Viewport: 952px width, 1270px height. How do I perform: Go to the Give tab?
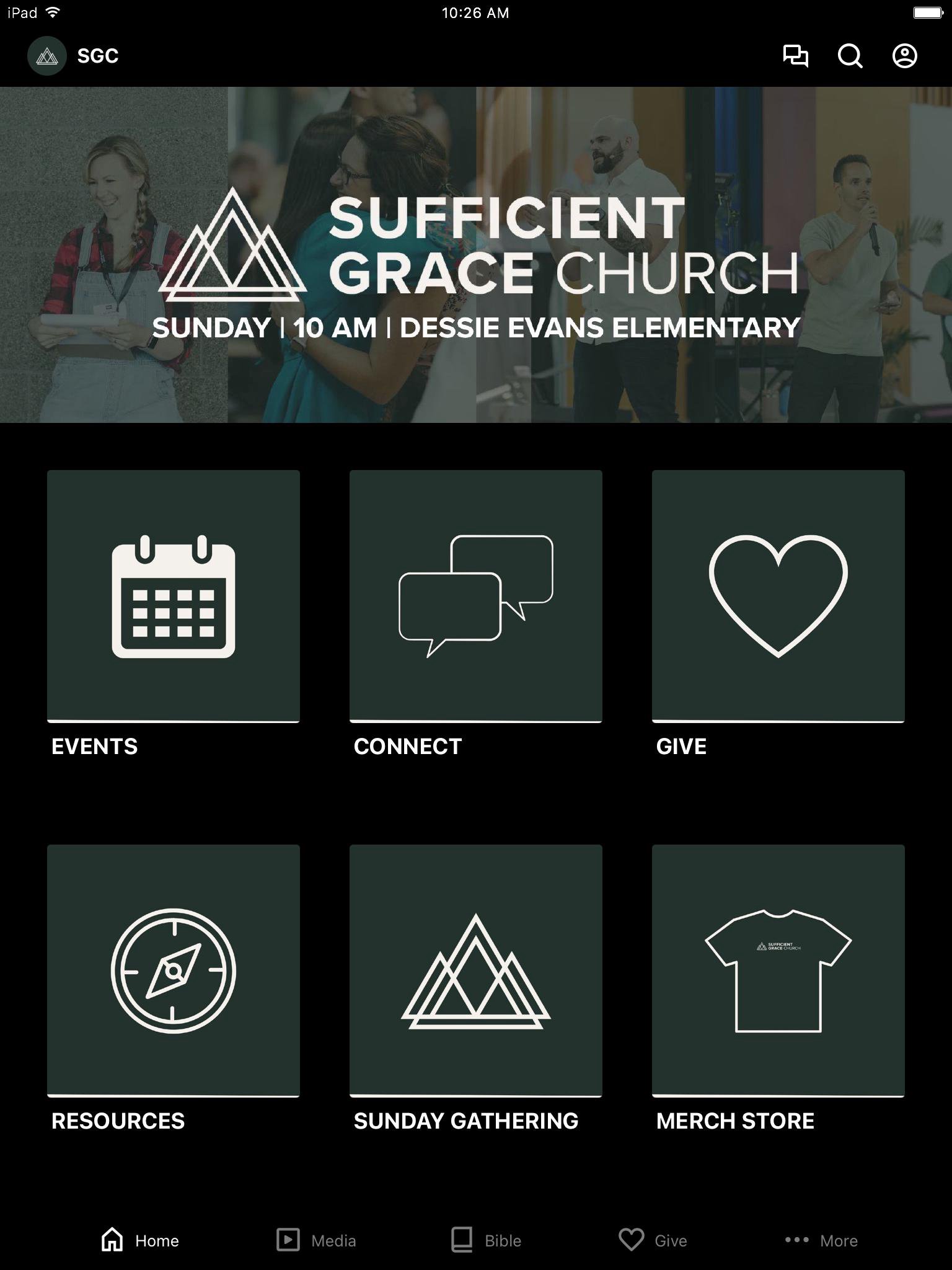[x=653, y=1240]
